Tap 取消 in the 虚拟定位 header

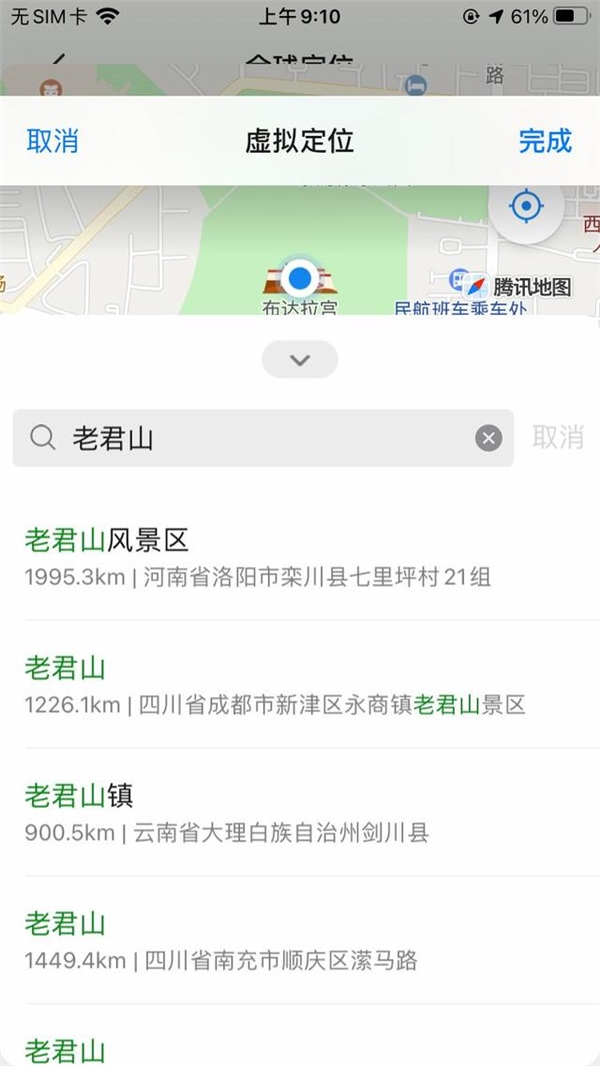pos(52,141)
